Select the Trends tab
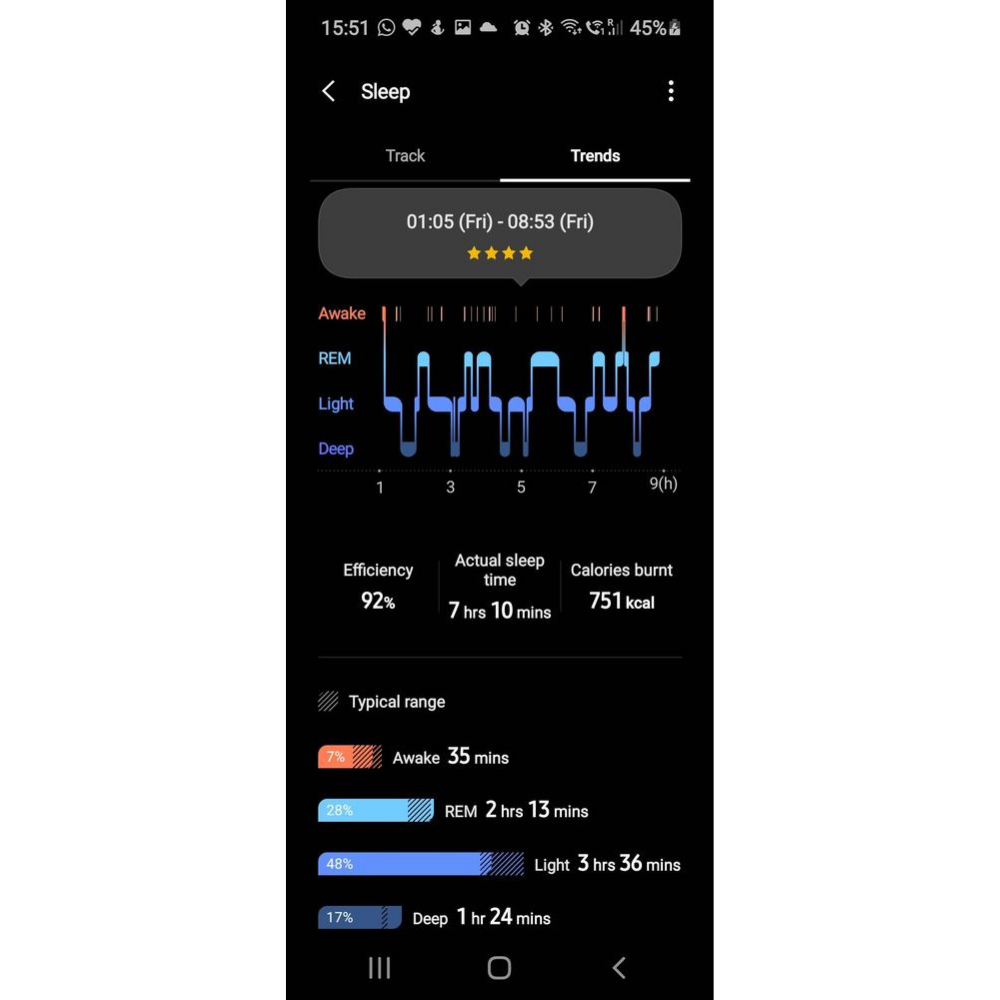 (x=595, y=156)
